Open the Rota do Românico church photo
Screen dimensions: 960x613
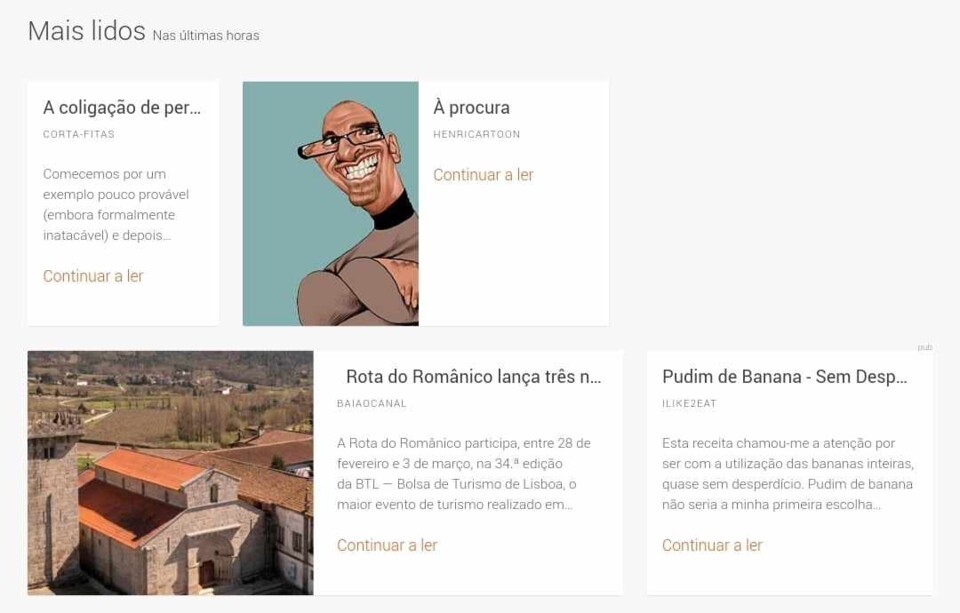pyautogui.click(x=170, y=472)
